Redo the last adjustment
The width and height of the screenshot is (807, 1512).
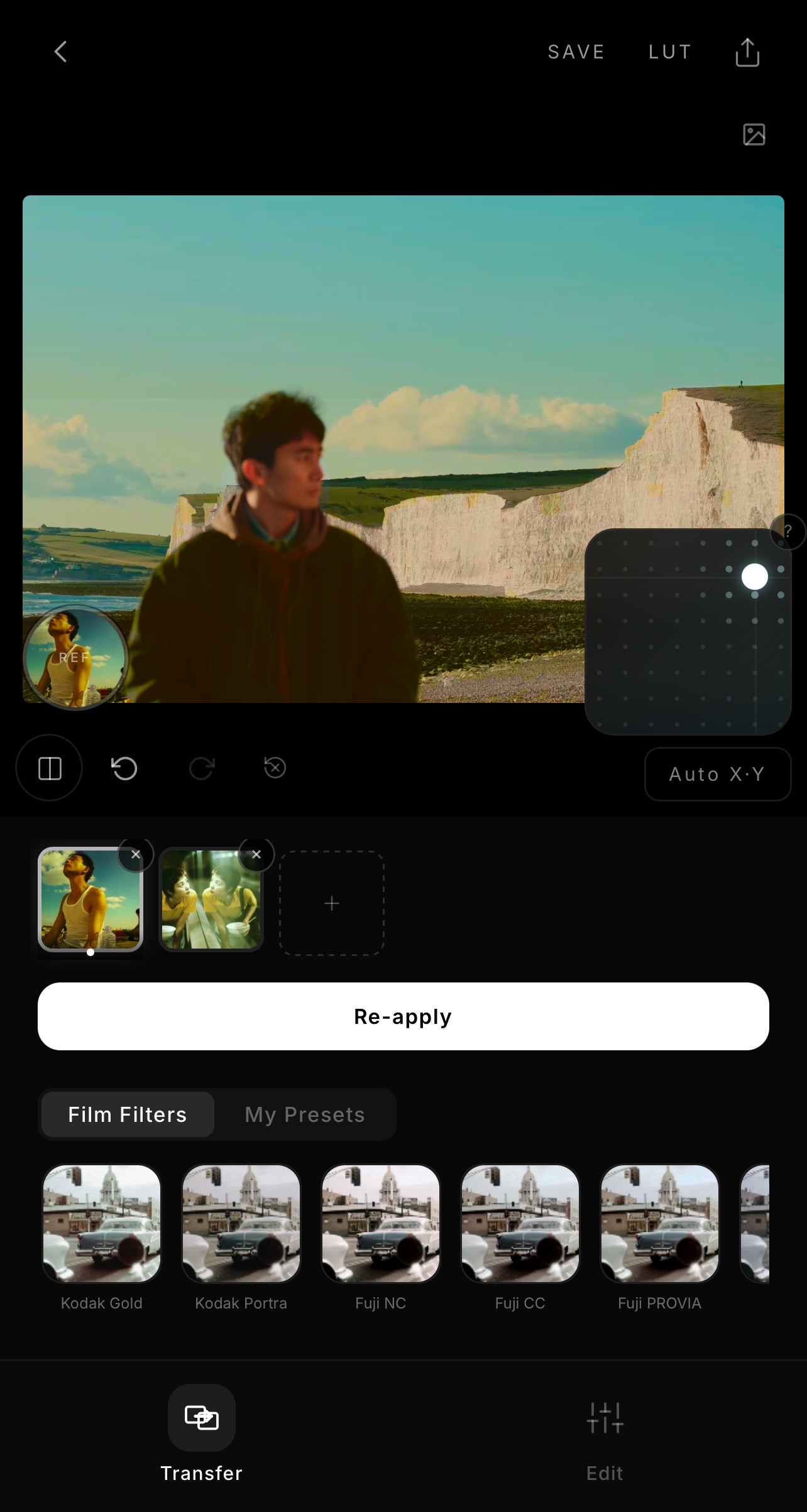tap(201, 768)
